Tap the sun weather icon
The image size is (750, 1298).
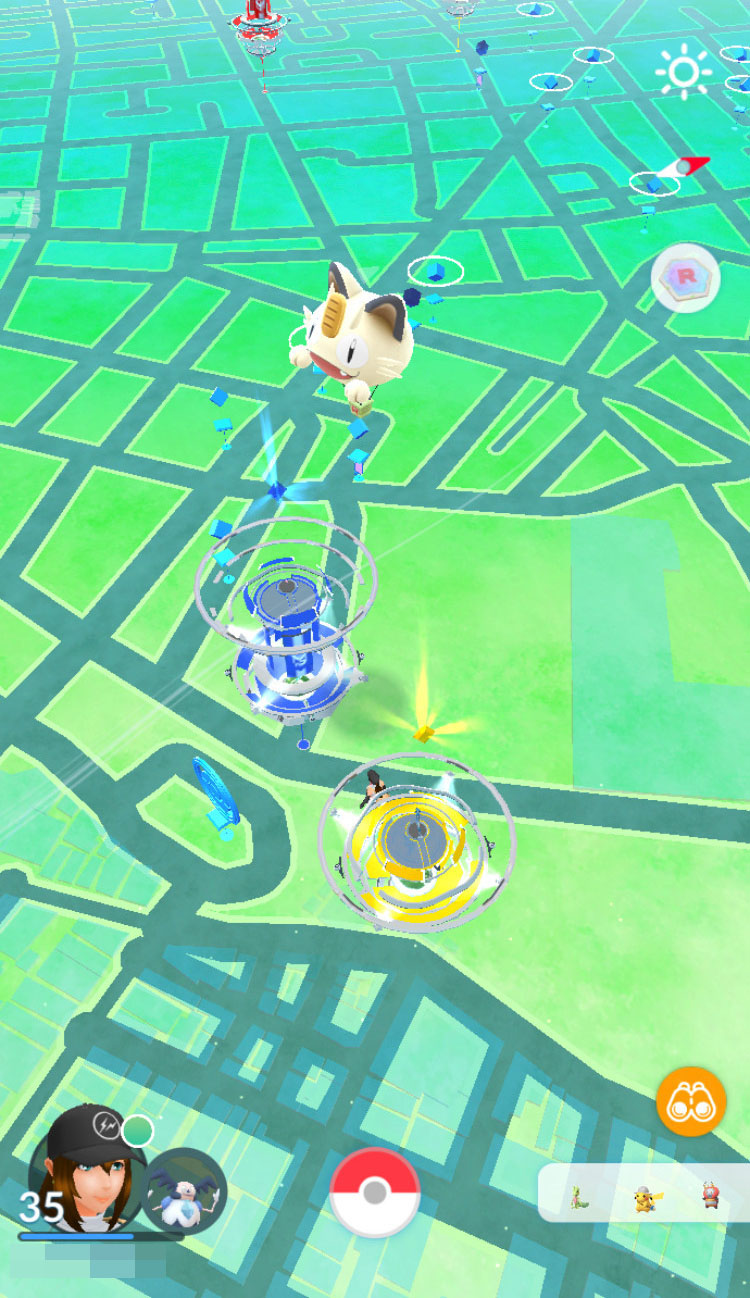pyautogui.click(x=684, y=72)
